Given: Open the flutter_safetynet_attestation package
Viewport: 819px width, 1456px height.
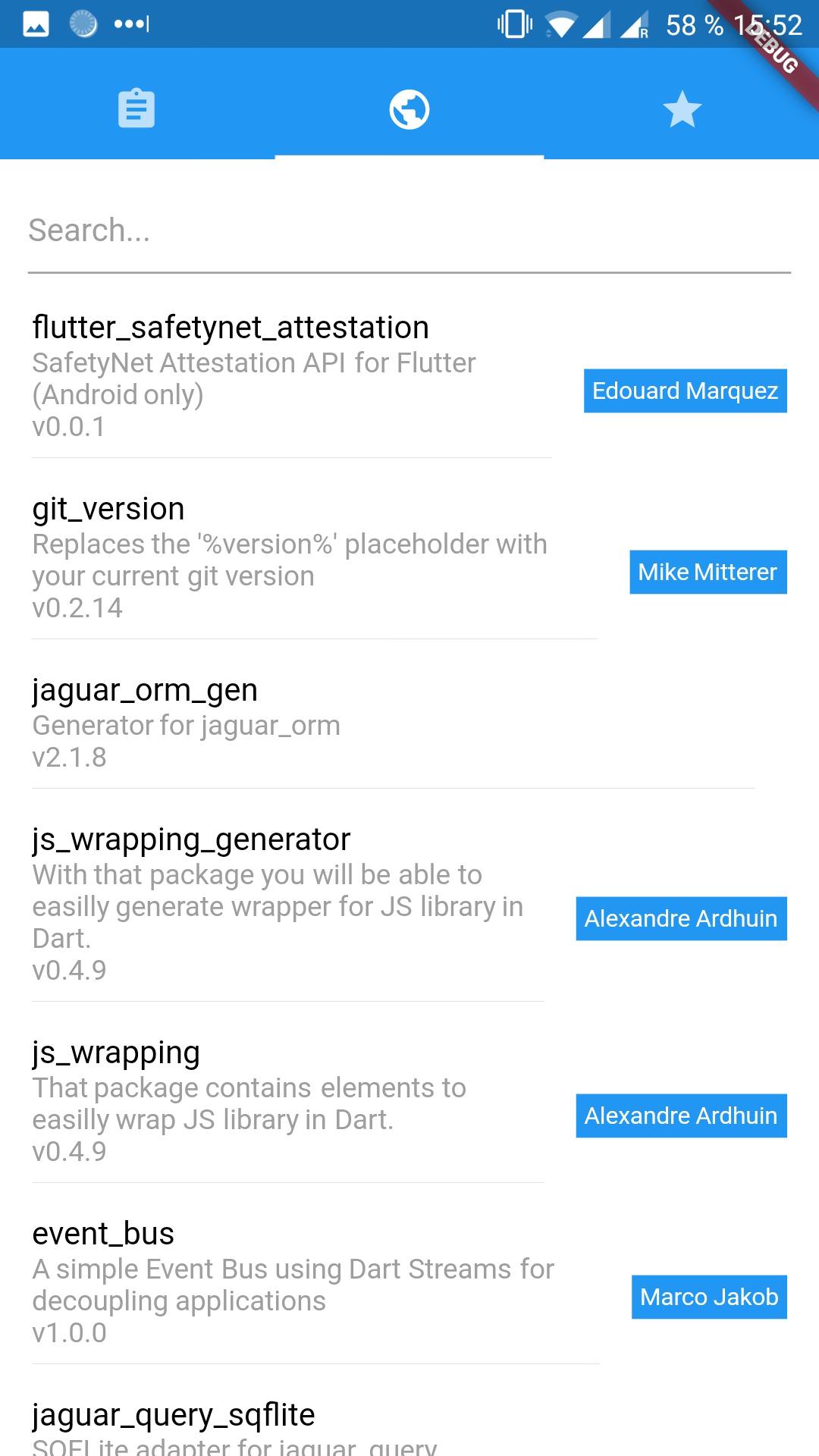Looking at the screenshot, I should click(291, 376).
